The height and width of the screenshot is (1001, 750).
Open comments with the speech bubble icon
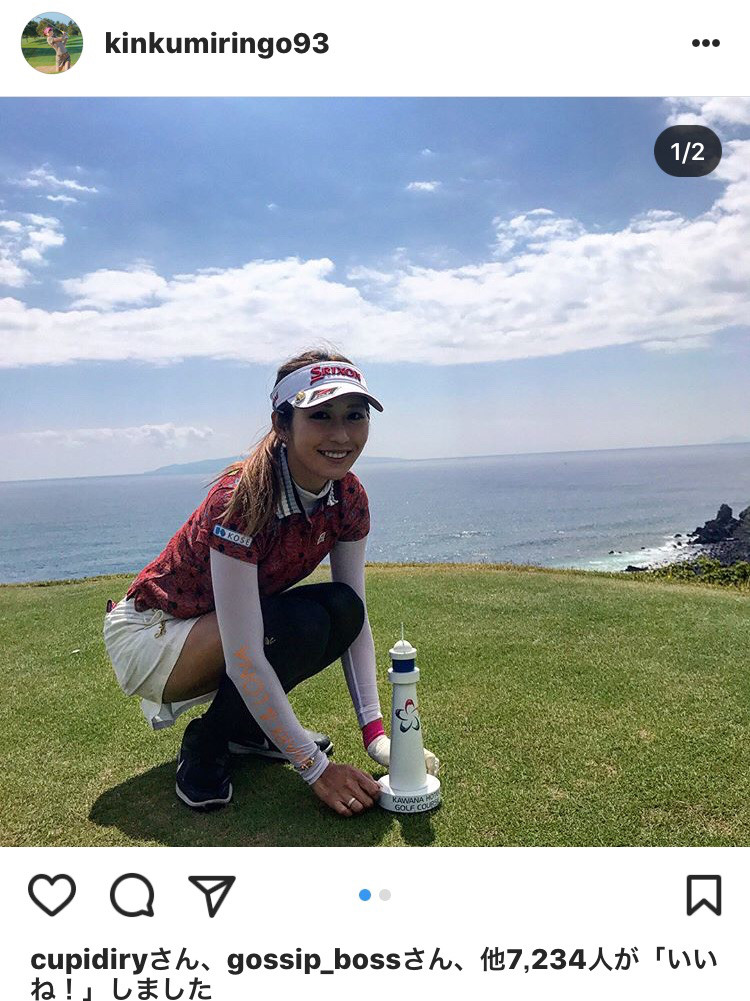tap(132, 895)
